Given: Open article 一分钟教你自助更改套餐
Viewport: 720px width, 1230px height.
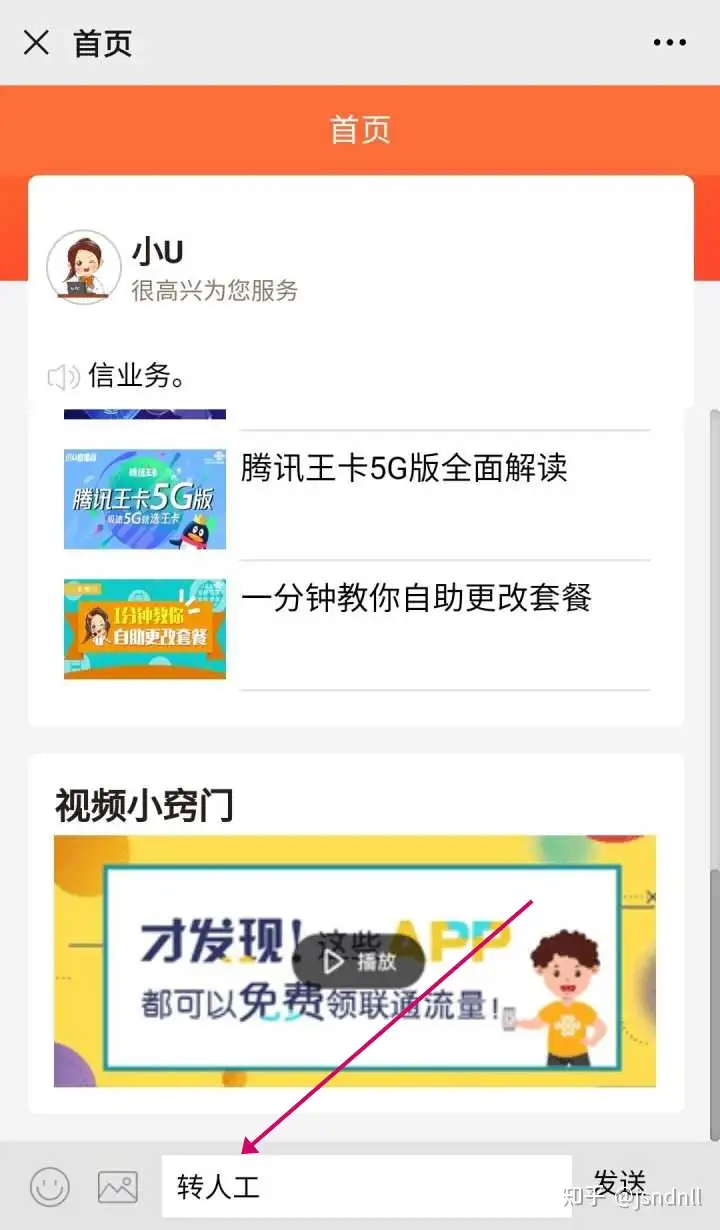Looking at the screenshot, I should pyautogui.click(x=416, y=598).
